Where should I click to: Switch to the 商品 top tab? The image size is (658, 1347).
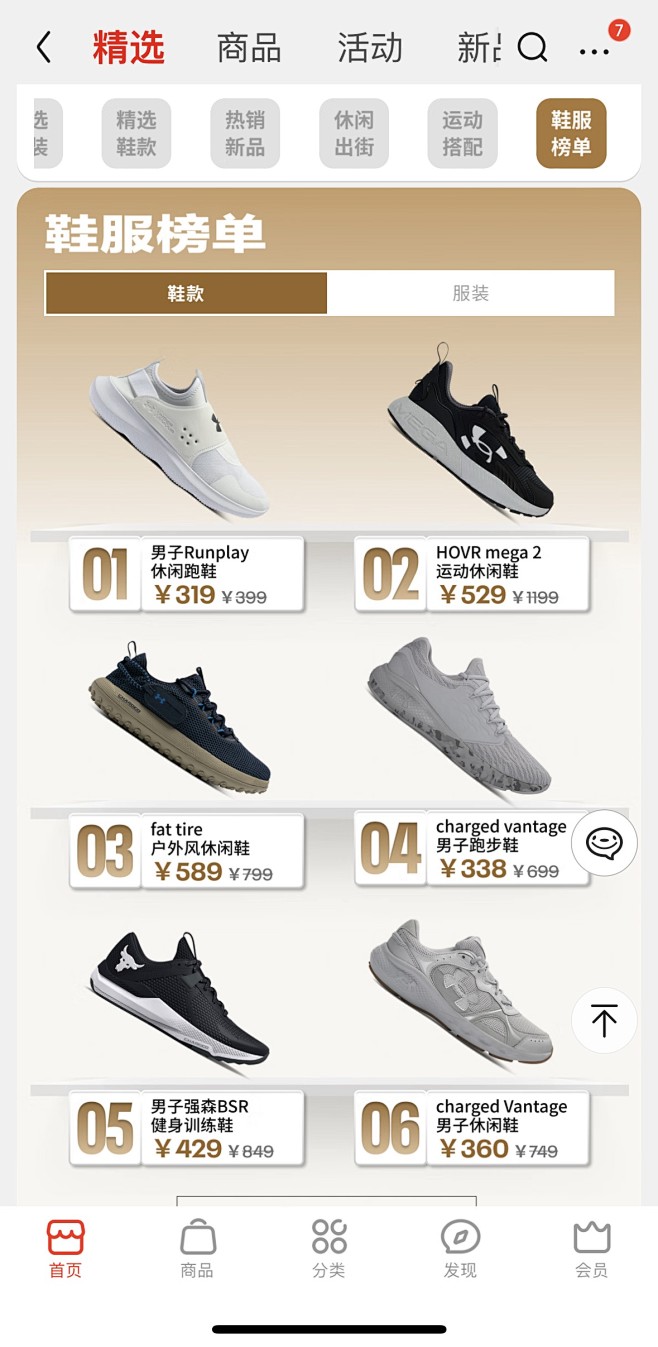coord(248,47)
